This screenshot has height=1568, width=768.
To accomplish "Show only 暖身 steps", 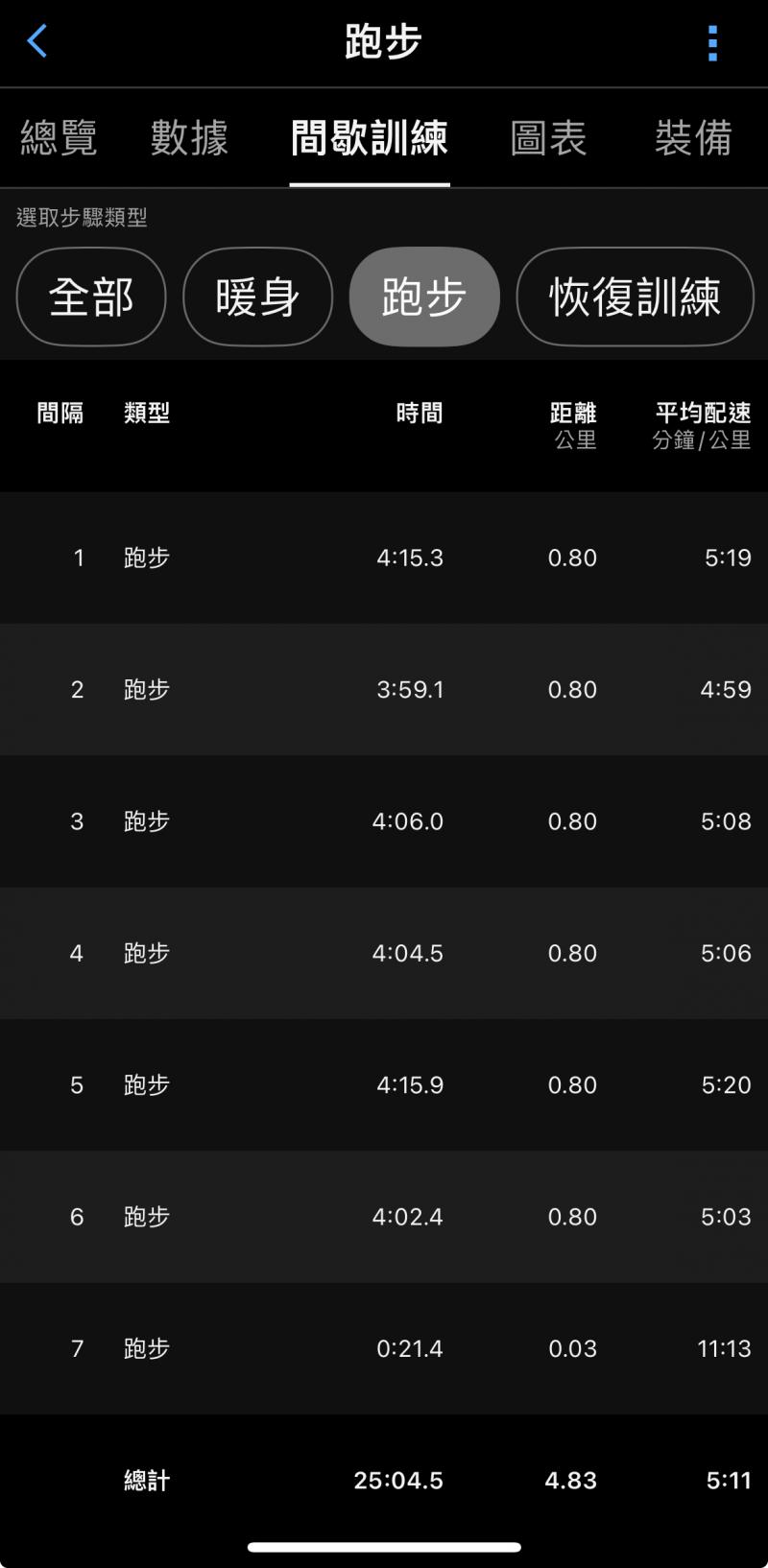I will click(257, 297).
